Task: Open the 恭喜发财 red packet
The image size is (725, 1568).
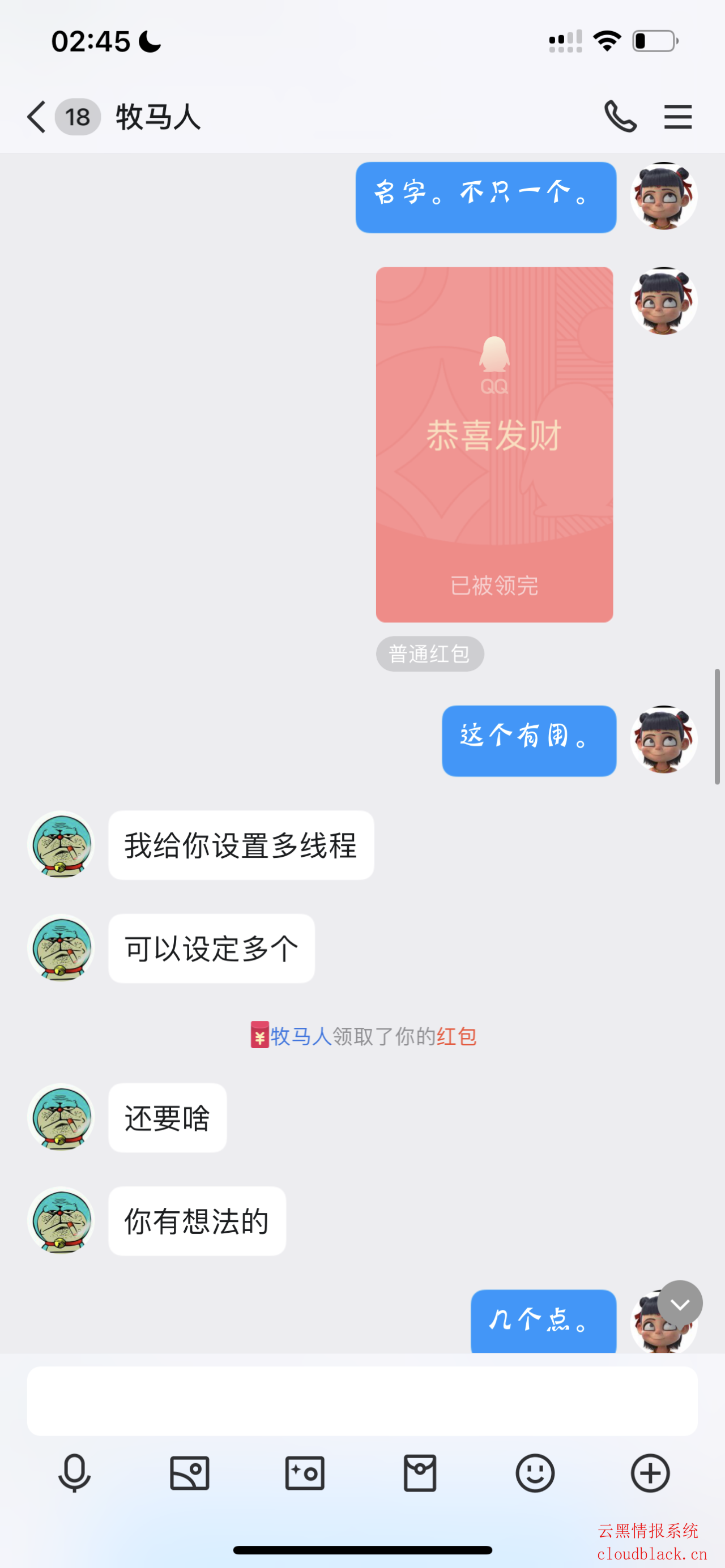Action: point(494,445)
